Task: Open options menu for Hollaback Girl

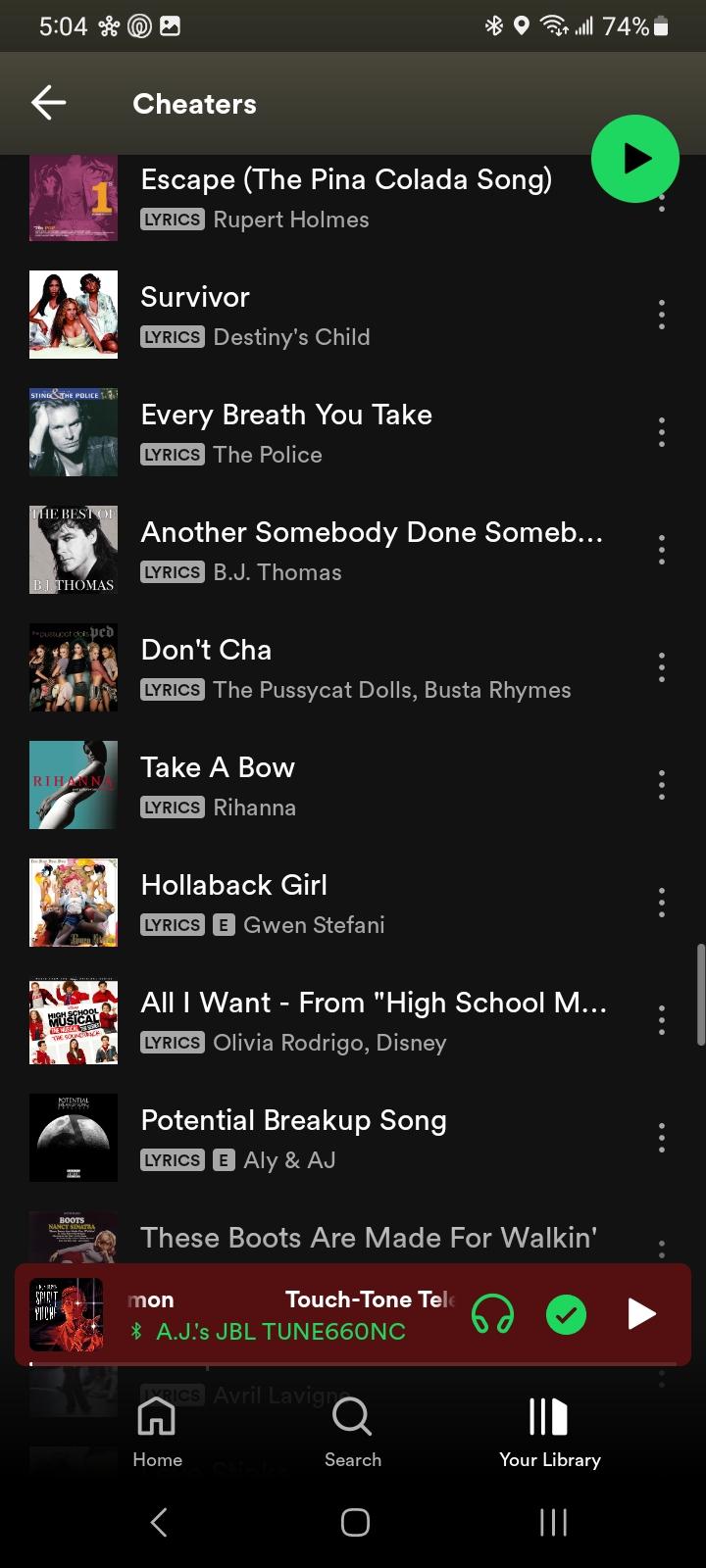Action: coord(662,903)
